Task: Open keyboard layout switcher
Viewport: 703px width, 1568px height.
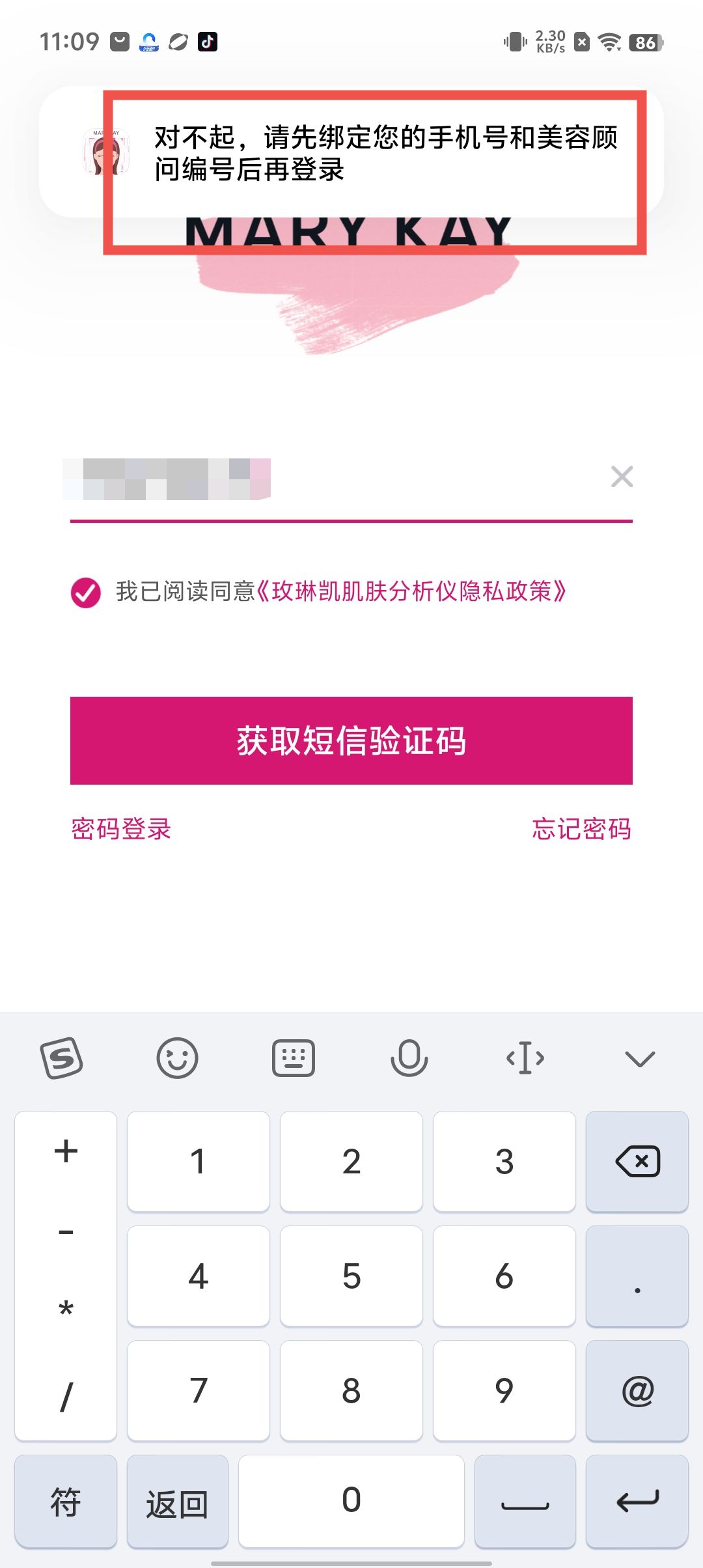Action: pos(293,1058)
